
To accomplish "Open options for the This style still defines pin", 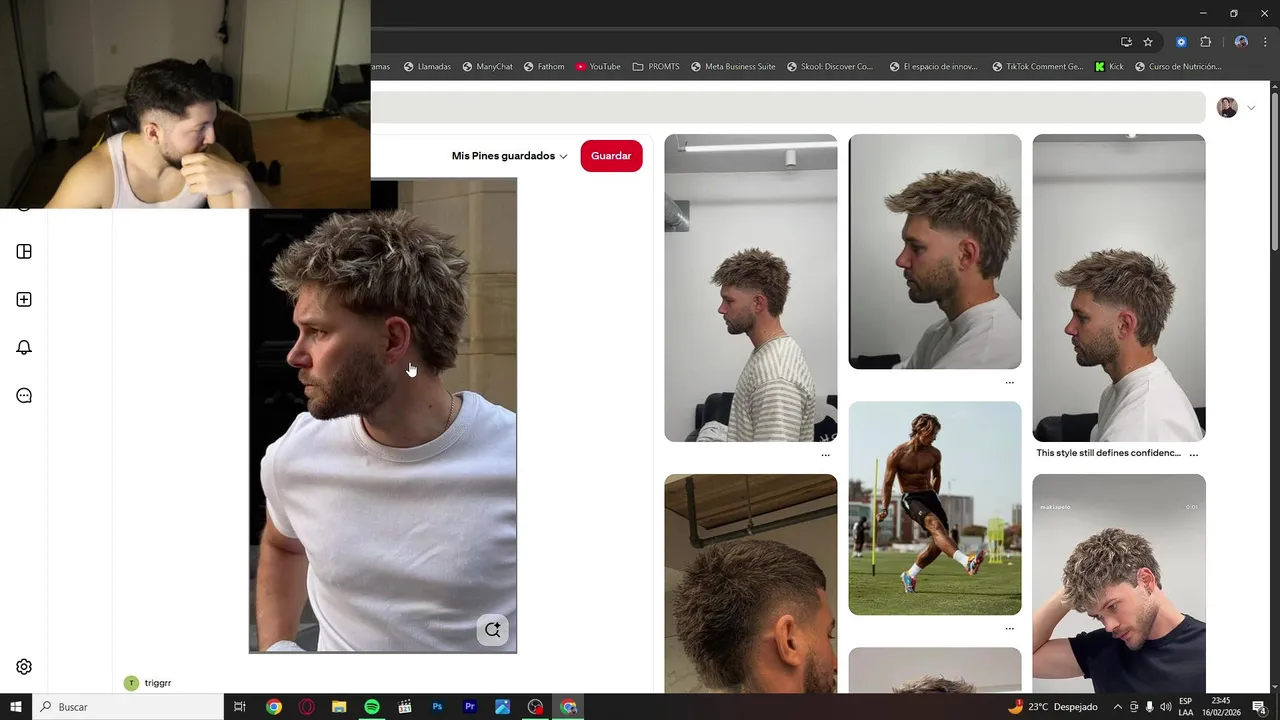I will (1194, 454).
